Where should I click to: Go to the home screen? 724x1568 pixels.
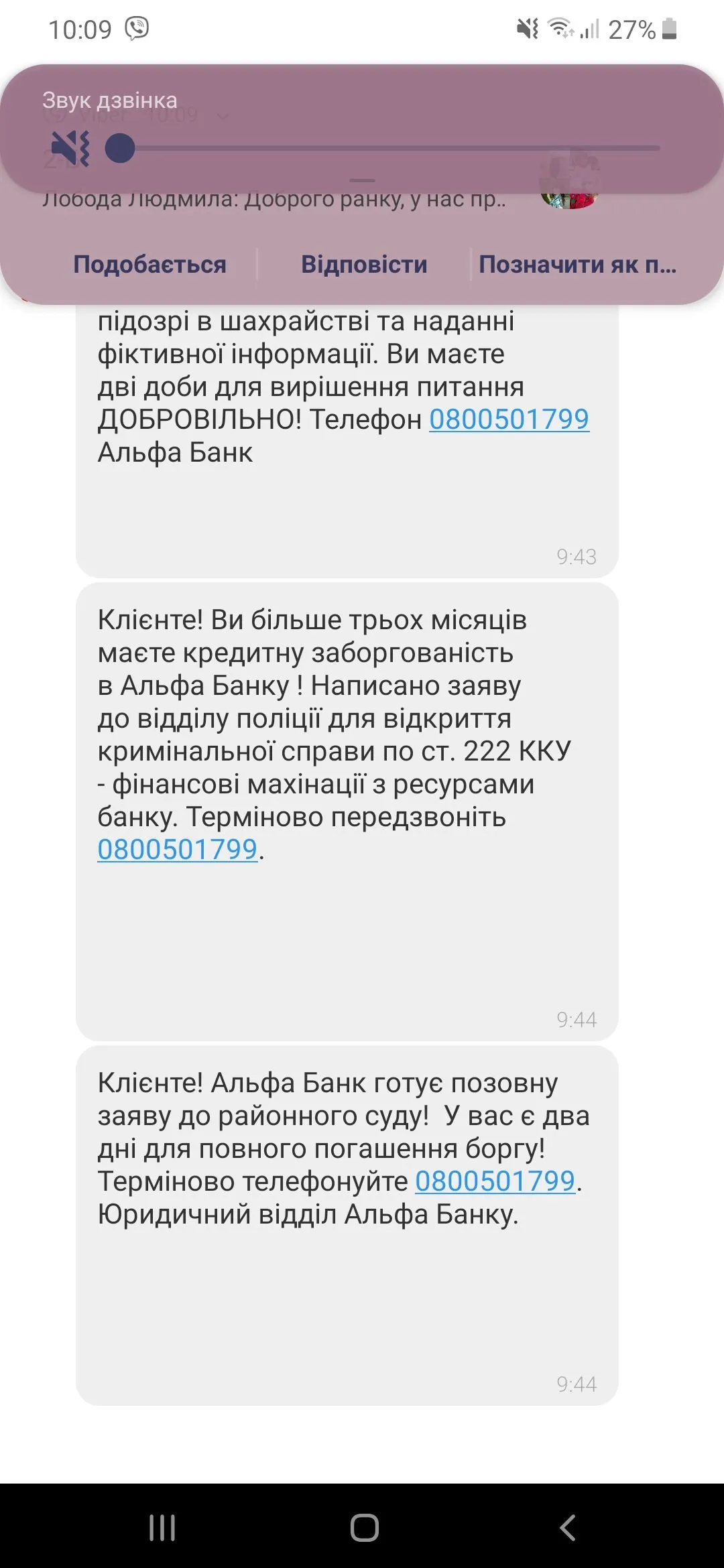coord(364,1528)
